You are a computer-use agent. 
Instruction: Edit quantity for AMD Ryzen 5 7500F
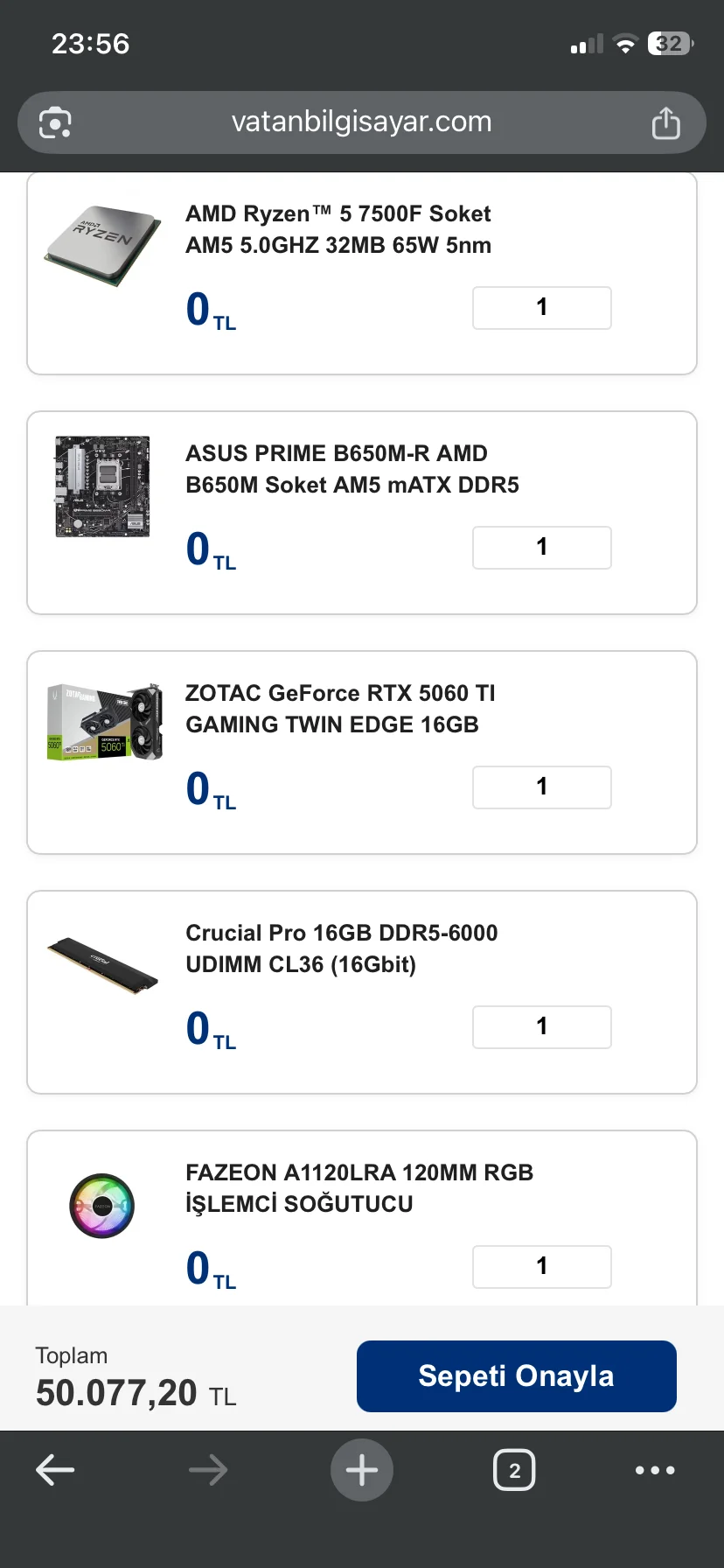pos(541,308)
